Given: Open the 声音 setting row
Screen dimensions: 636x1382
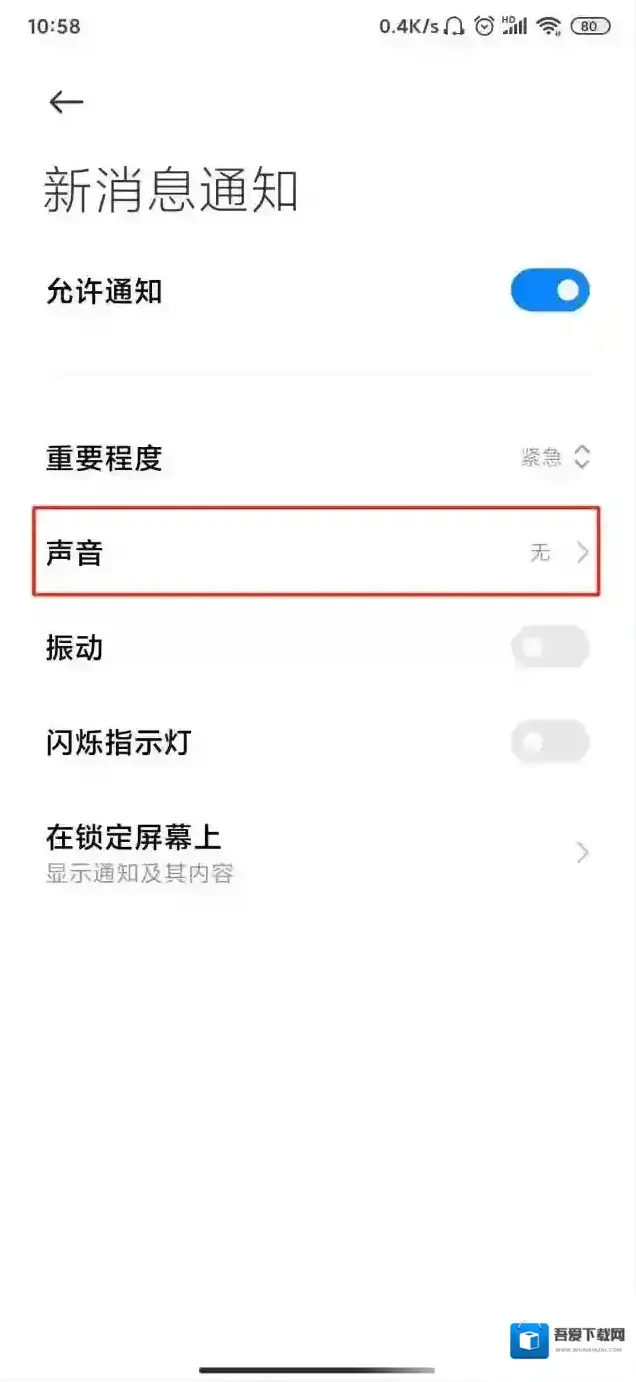Looking at the screenshot, I should click(x=316, y=552).
